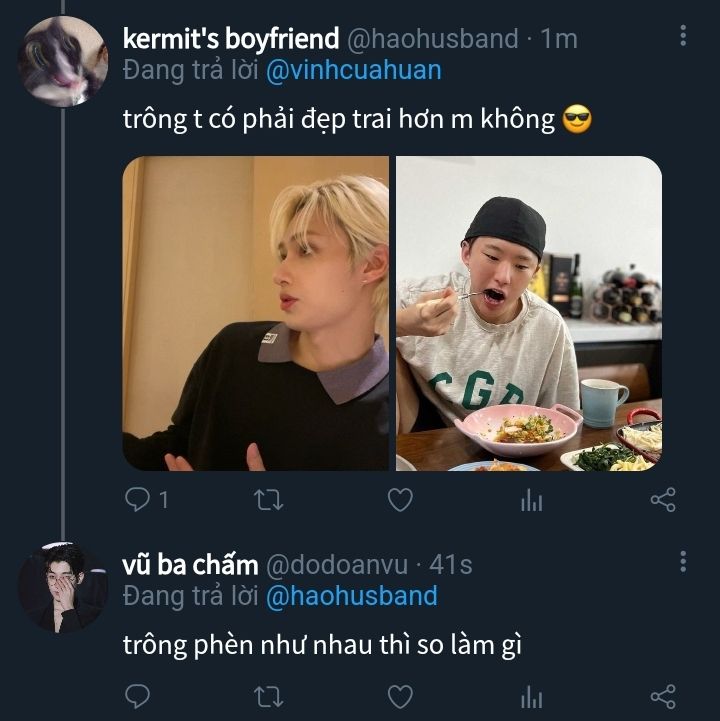The height and width of the screenshot is (721, 720).
Task: Open the @haohusband mention link
Action: tap(351, 596)
